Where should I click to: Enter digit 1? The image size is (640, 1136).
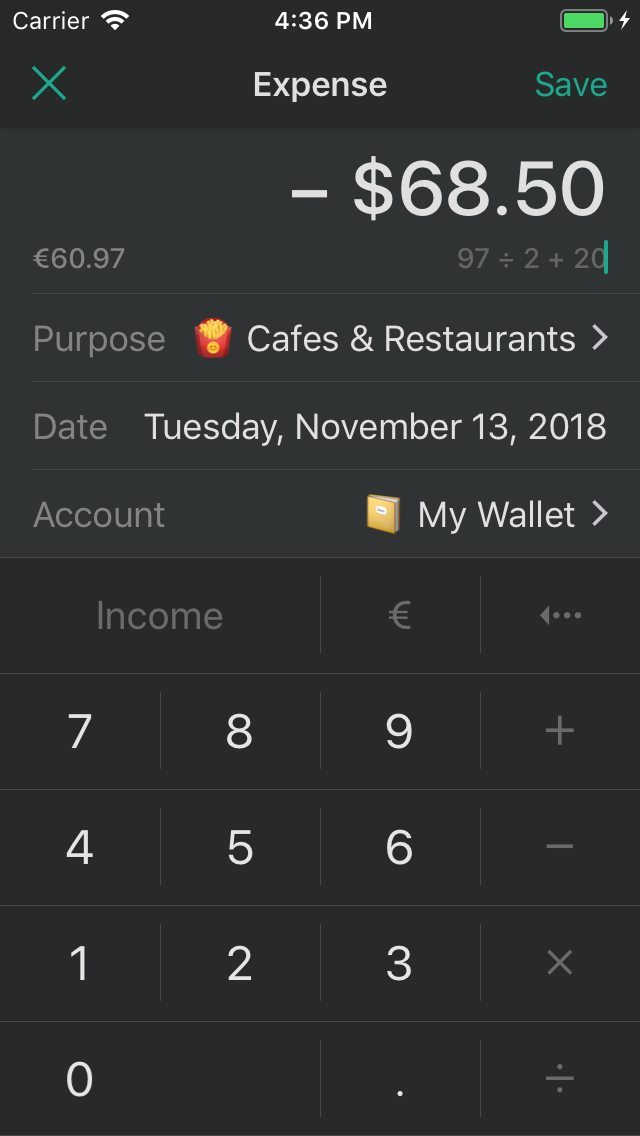(80, 964)
